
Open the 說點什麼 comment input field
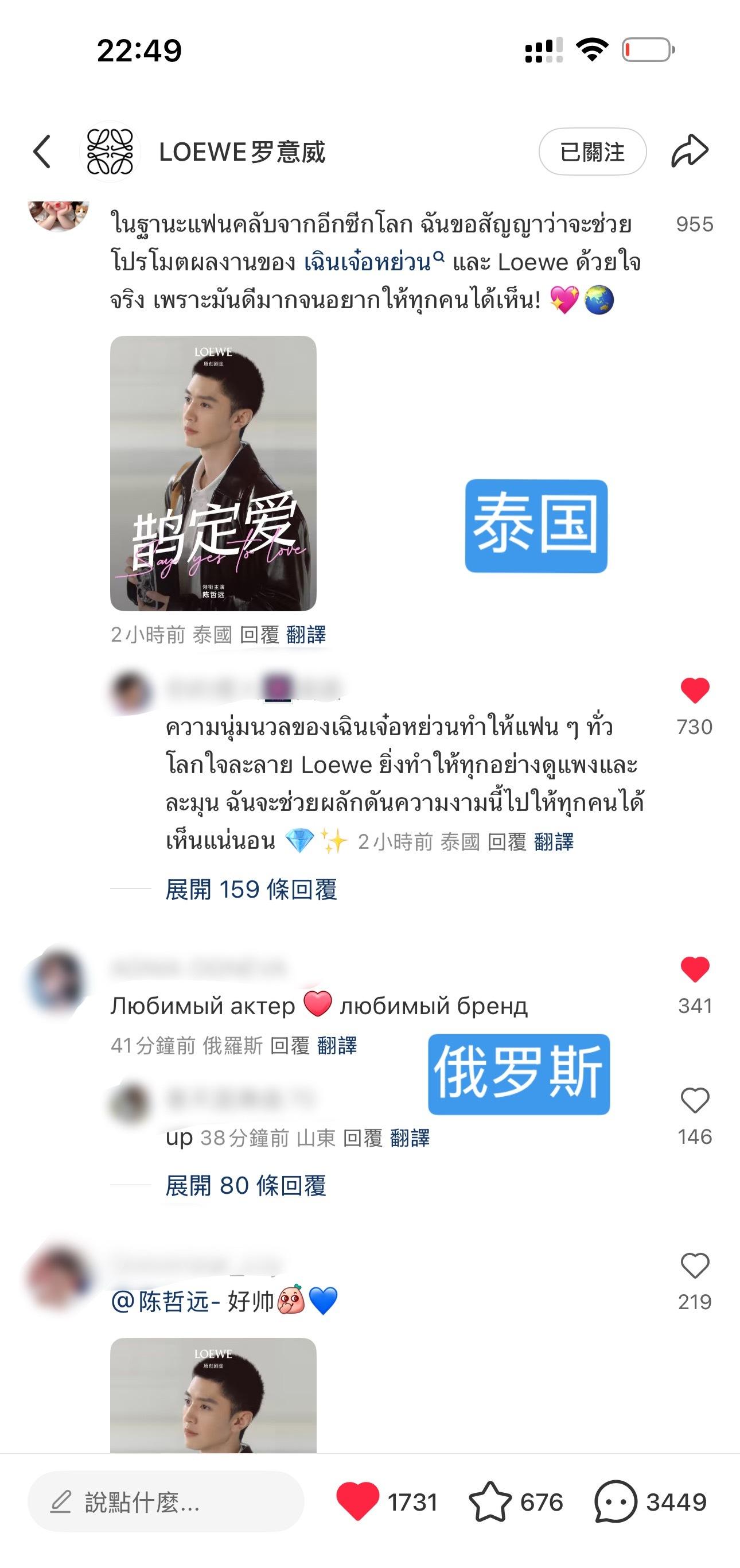point(166,1502)
